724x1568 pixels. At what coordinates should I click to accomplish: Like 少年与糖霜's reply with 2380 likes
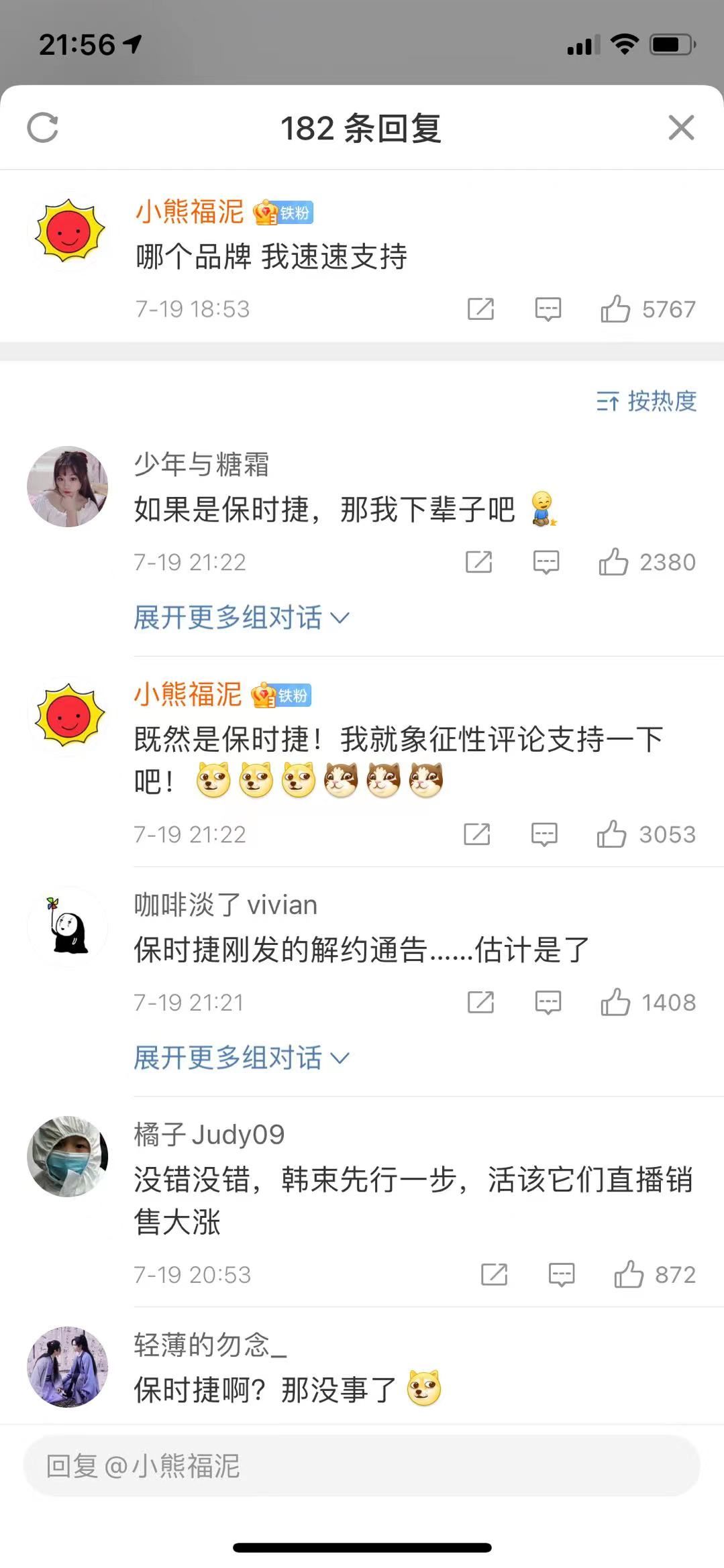point(613,562)
